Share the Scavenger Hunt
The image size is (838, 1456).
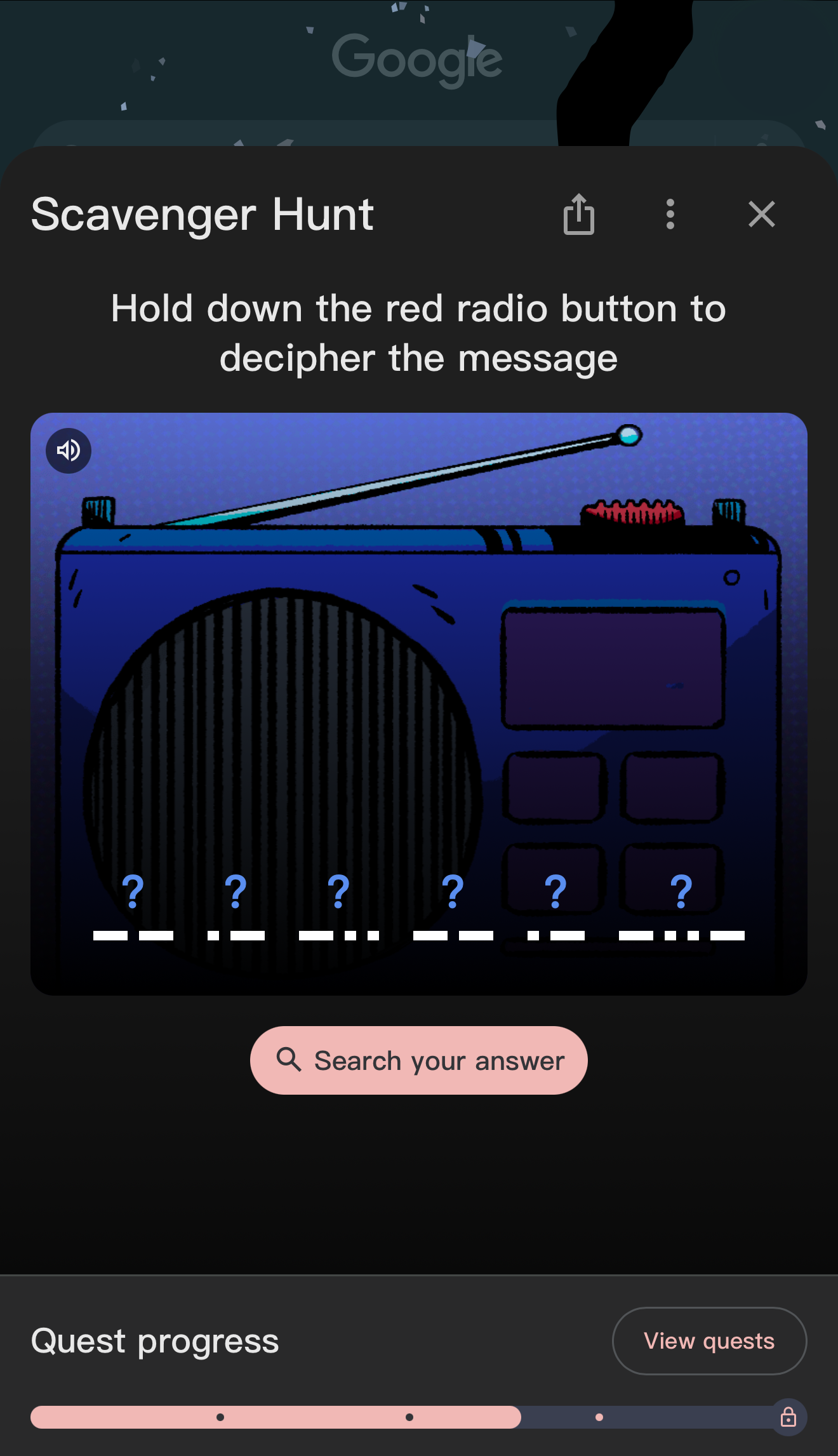pos(578,215)
